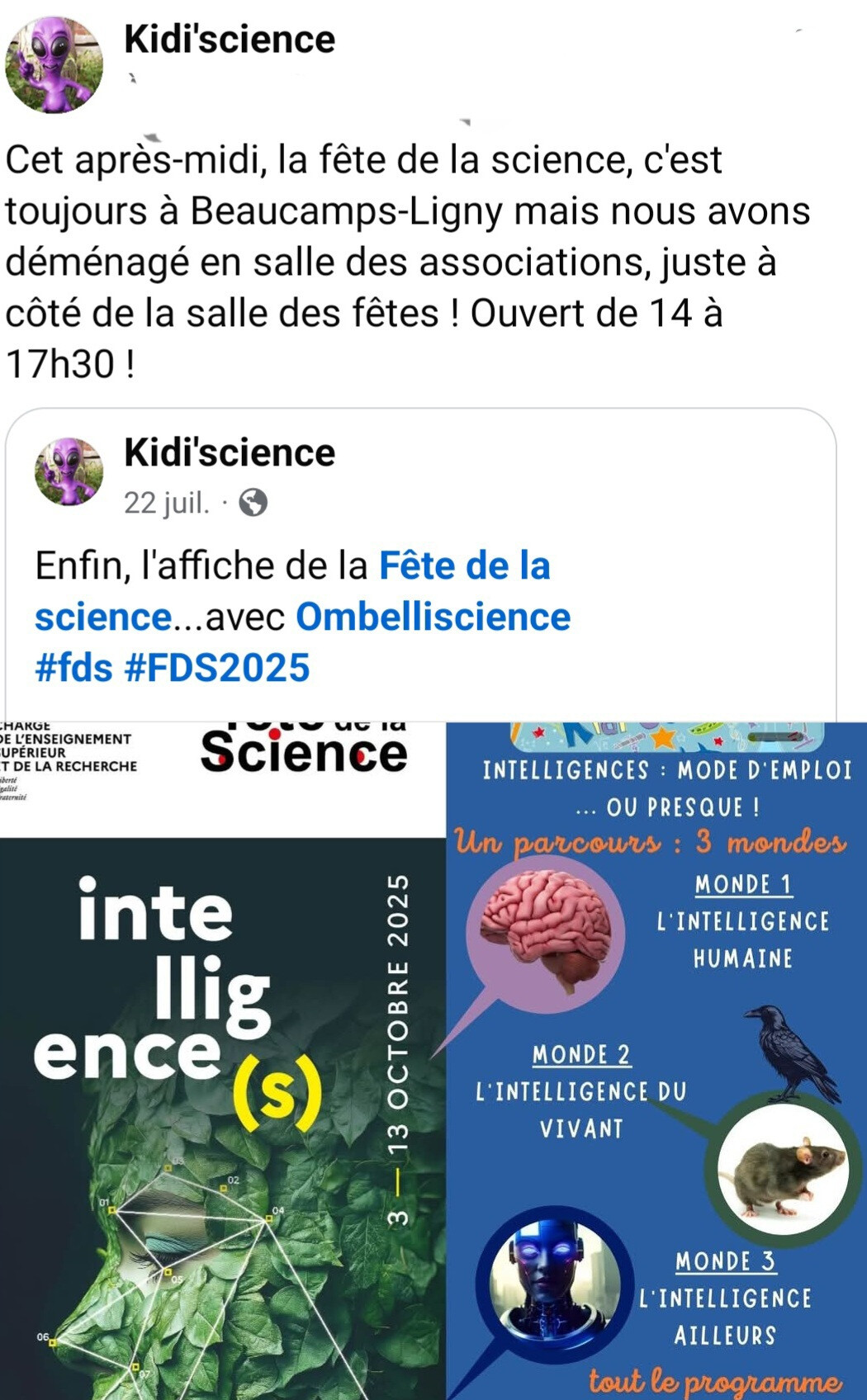Open Kidi'science name in the shared 22 juil. post
This screenshot has width=867, height=1400.
point(230,452)
